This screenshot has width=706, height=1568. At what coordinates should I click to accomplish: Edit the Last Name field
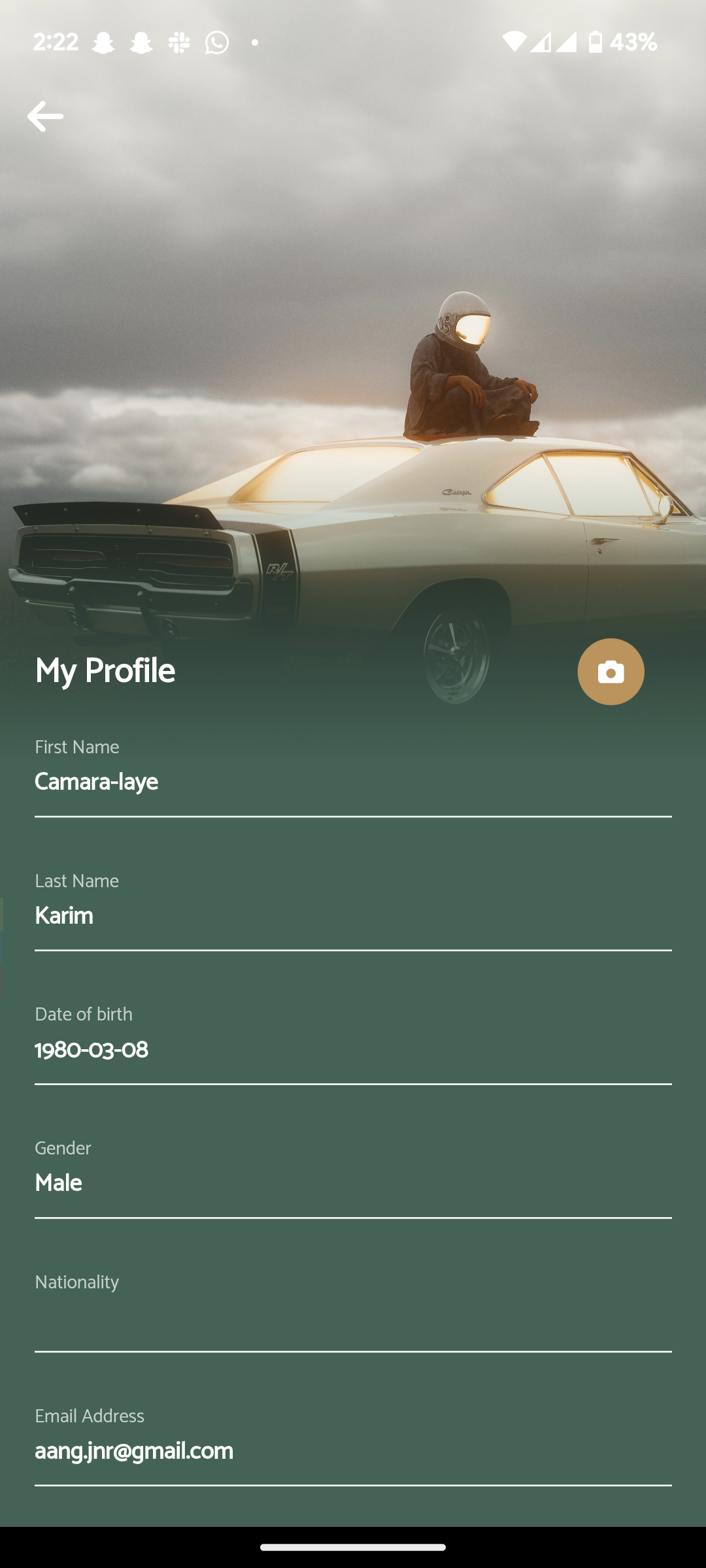[353, 911]
